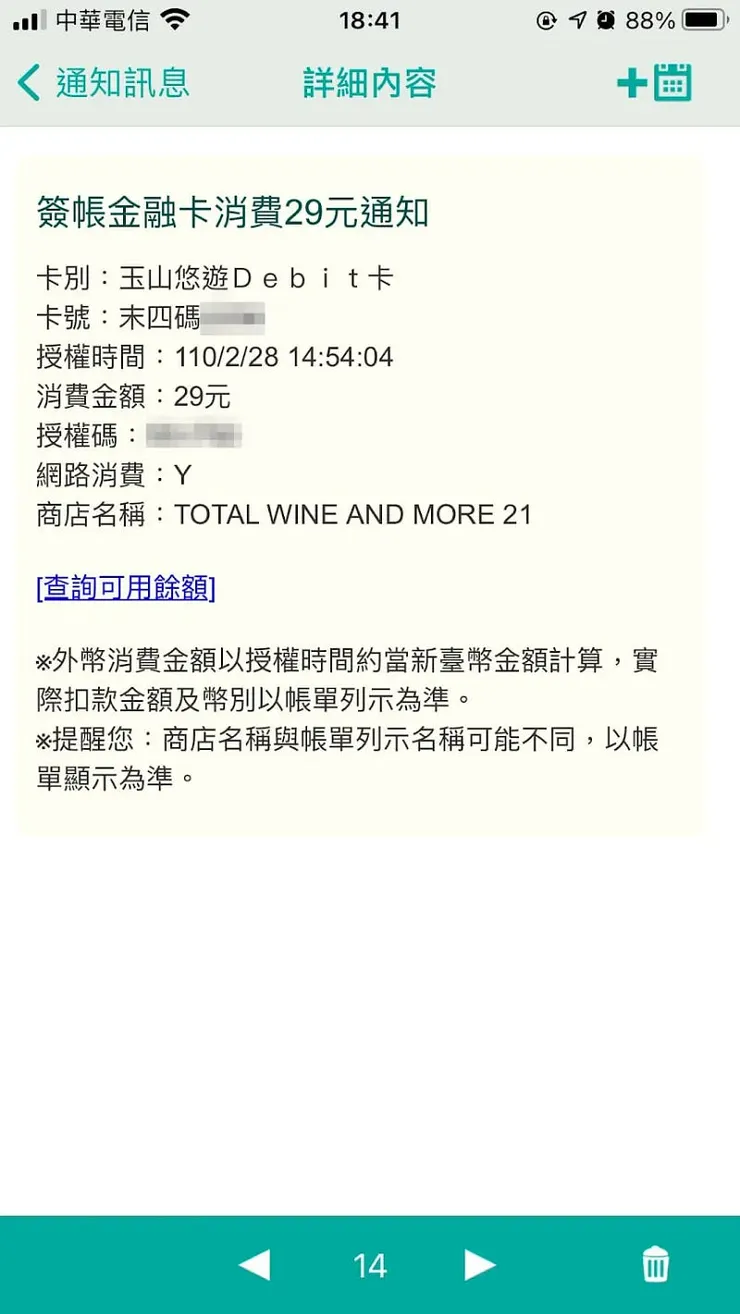
Task: Delete this notification with trash icon
Action: point(655,1265)
